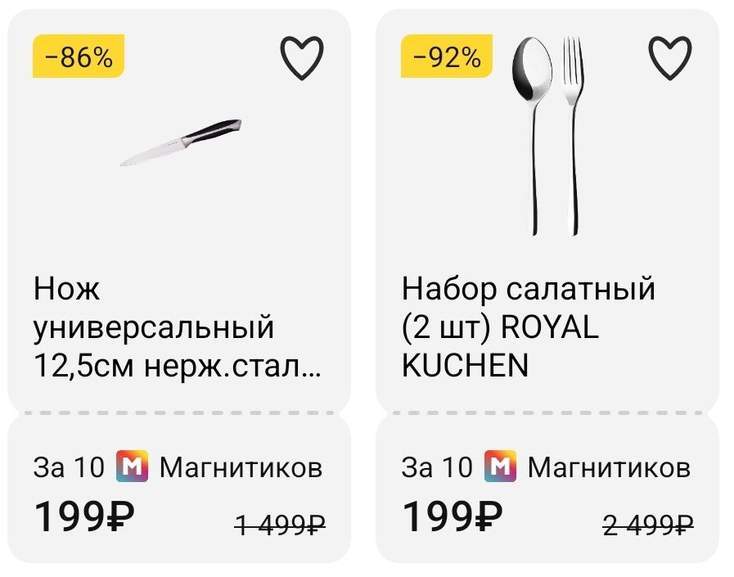Open the Набор салатный ROYAL KUCHEN product card

[x=528, y=329]
